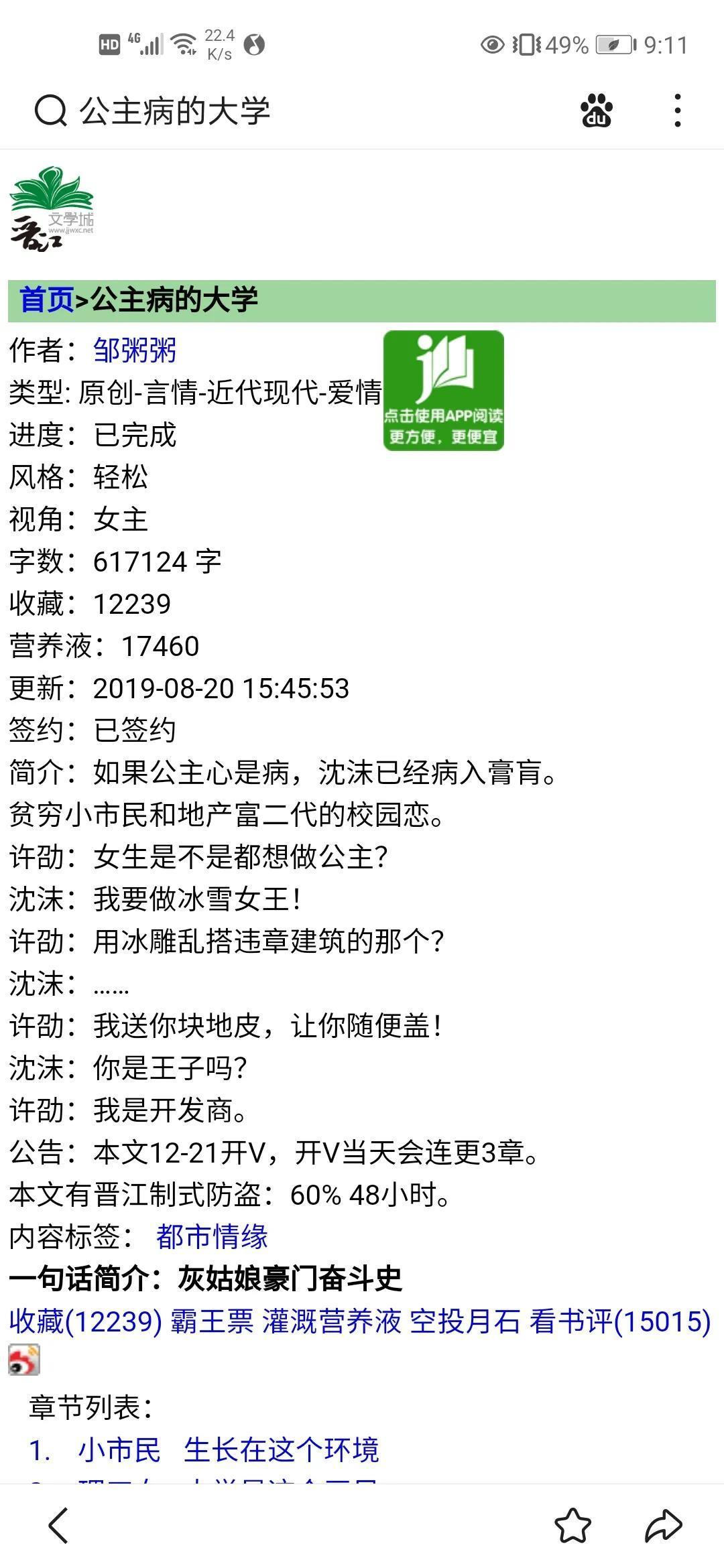
Task: Open the 霸王票 link
Action: (212, 1321)
